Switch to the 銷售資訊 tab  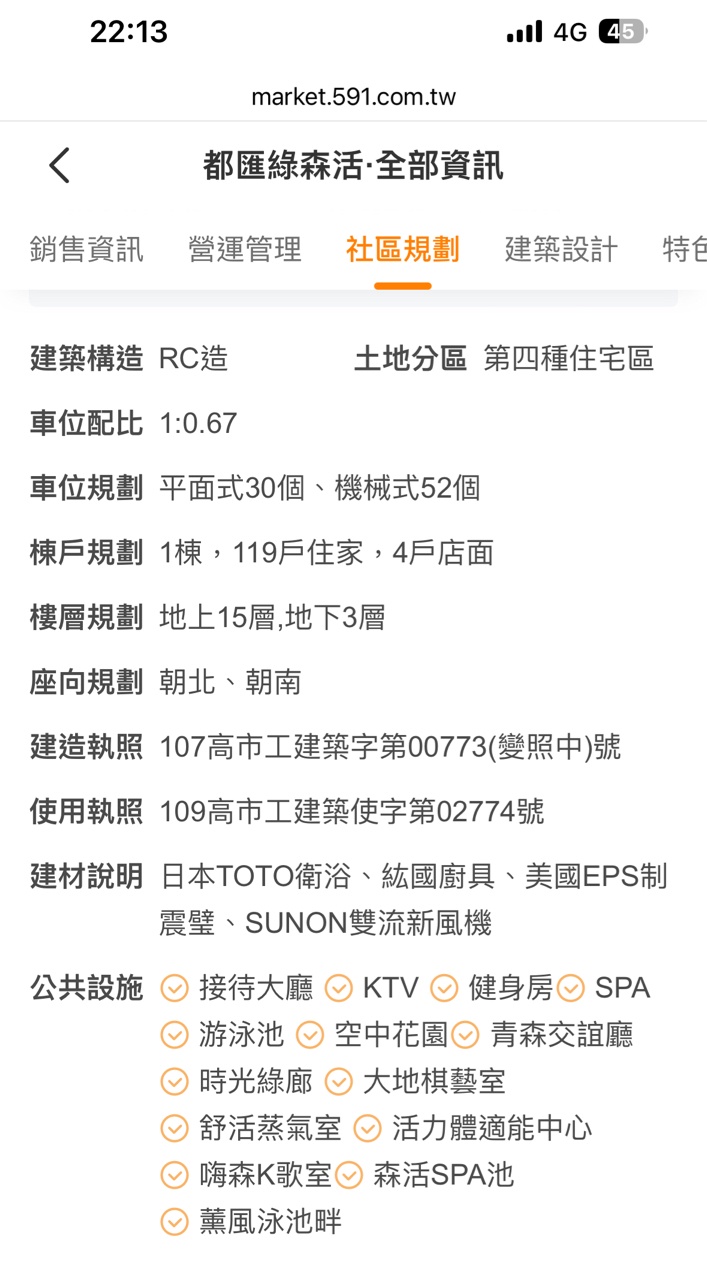(x=86, y=249)
